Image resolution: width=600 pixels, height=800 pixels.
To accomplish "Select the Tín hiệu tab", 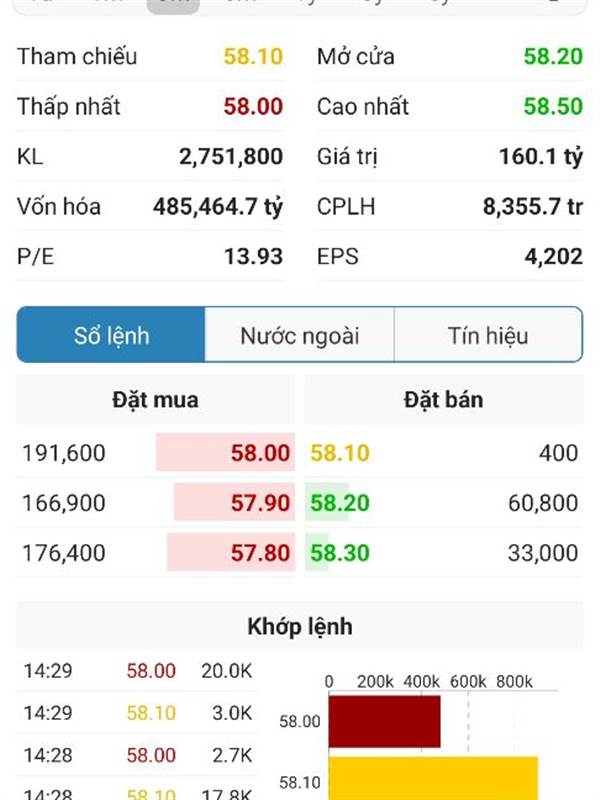I will pos(487,335).
